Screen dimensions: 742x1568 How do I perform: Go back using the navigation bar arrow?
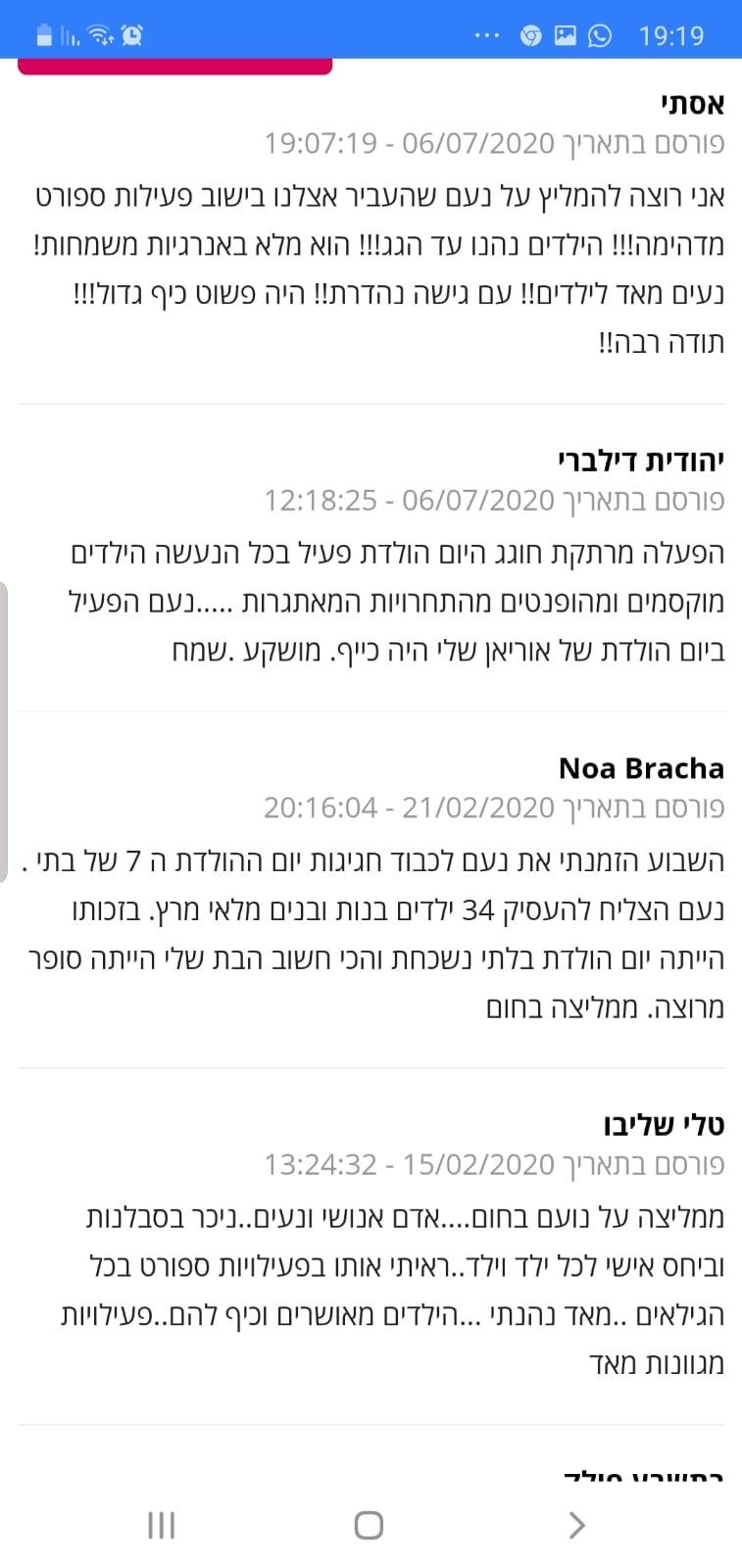pos(576,1525)
